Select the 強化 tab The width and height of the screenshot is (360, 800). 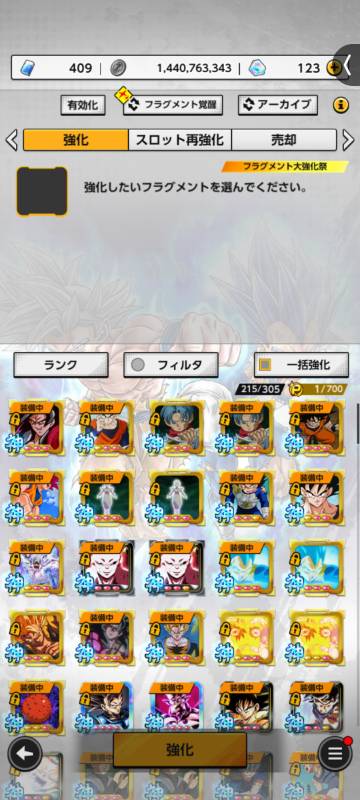pyautogui.click(x=75, y=140)
